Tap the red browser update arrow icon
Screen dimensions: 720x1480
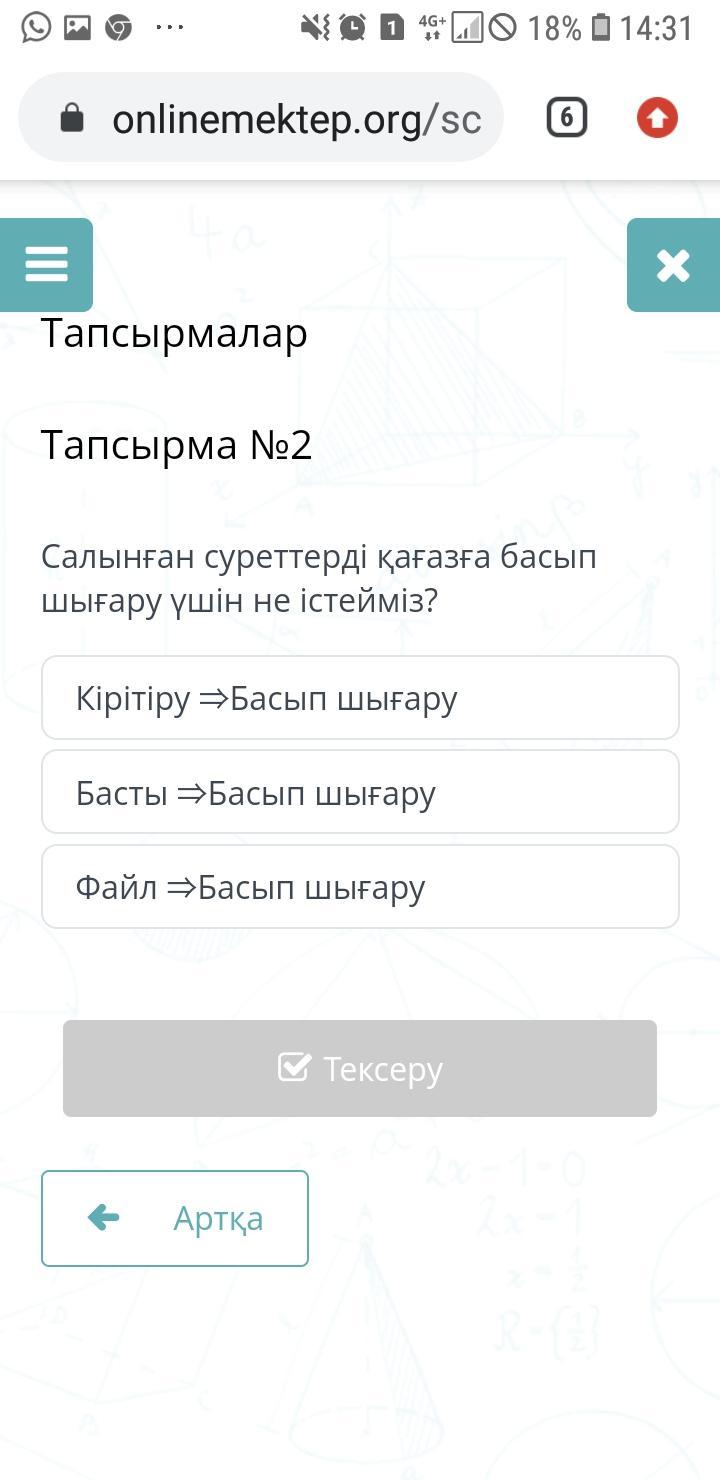(x=657, y=118)
